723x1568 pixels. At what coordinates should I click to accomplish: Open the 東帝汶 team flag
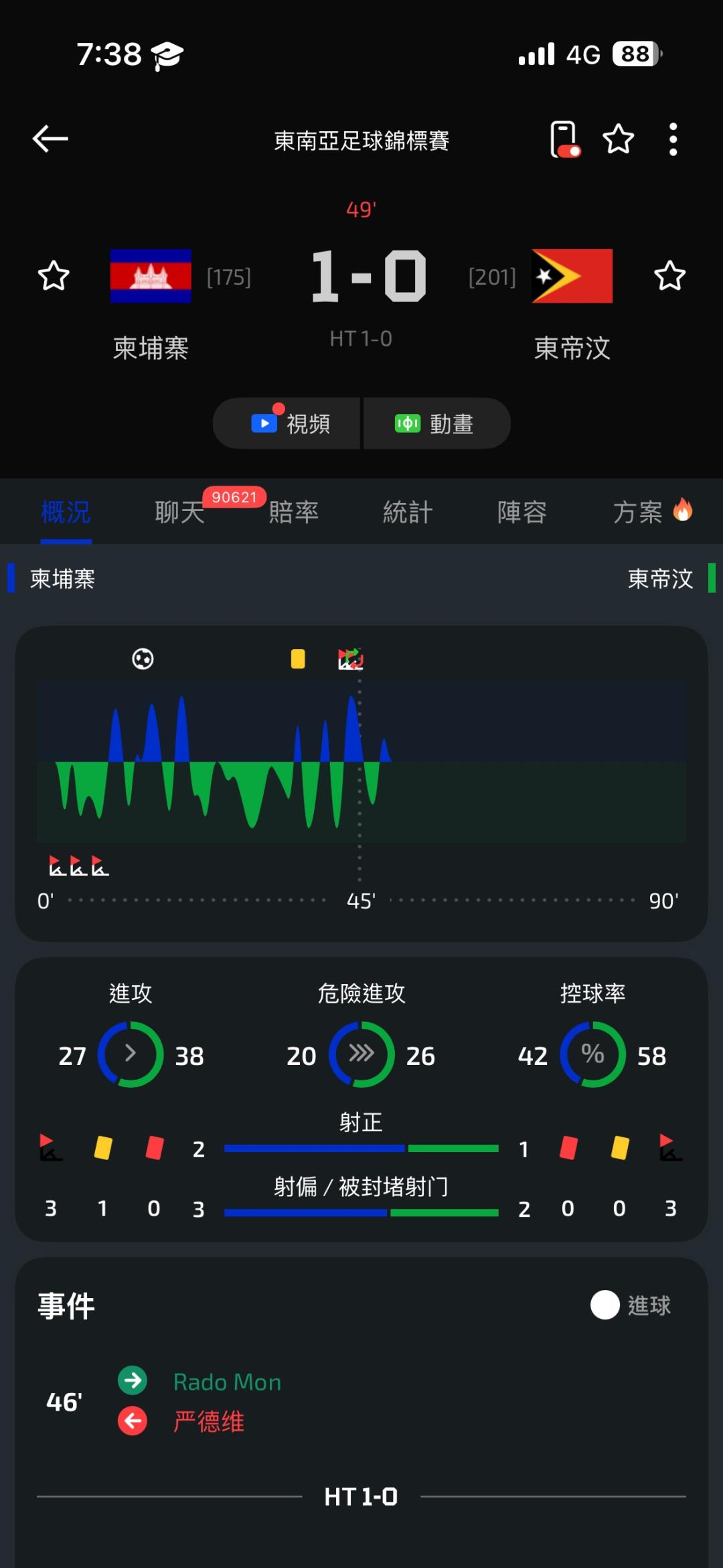pyautogui.click(x=572, y=276)
